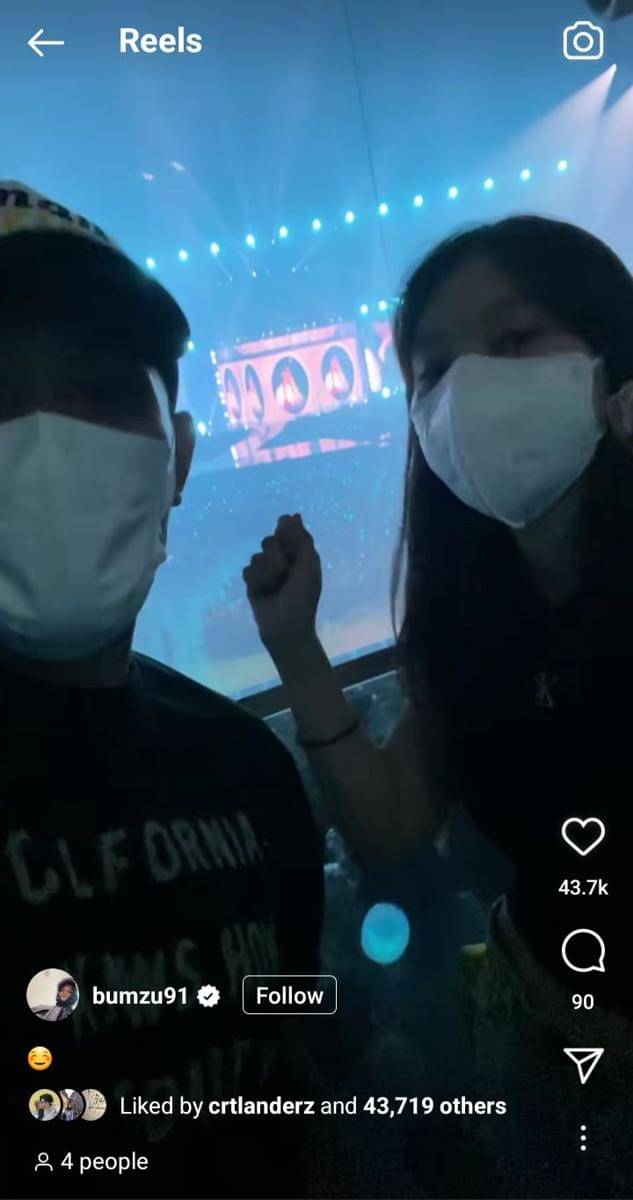This screenshot has width=633, height=1200.
Task: Open the camera to create a reel
Action: 583,41
